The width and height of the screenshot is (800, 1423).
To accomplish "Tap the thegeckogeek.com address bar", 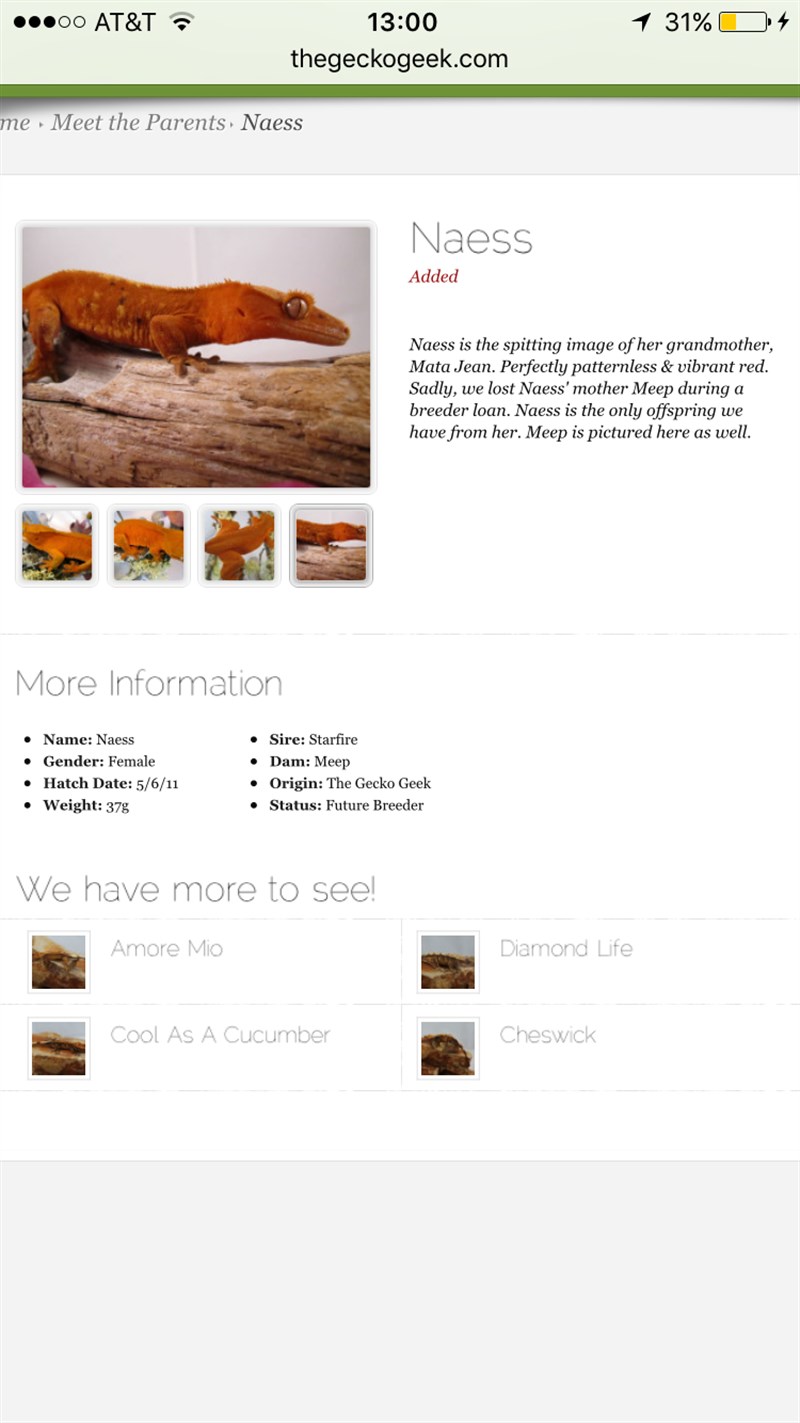I will [399, 59].
